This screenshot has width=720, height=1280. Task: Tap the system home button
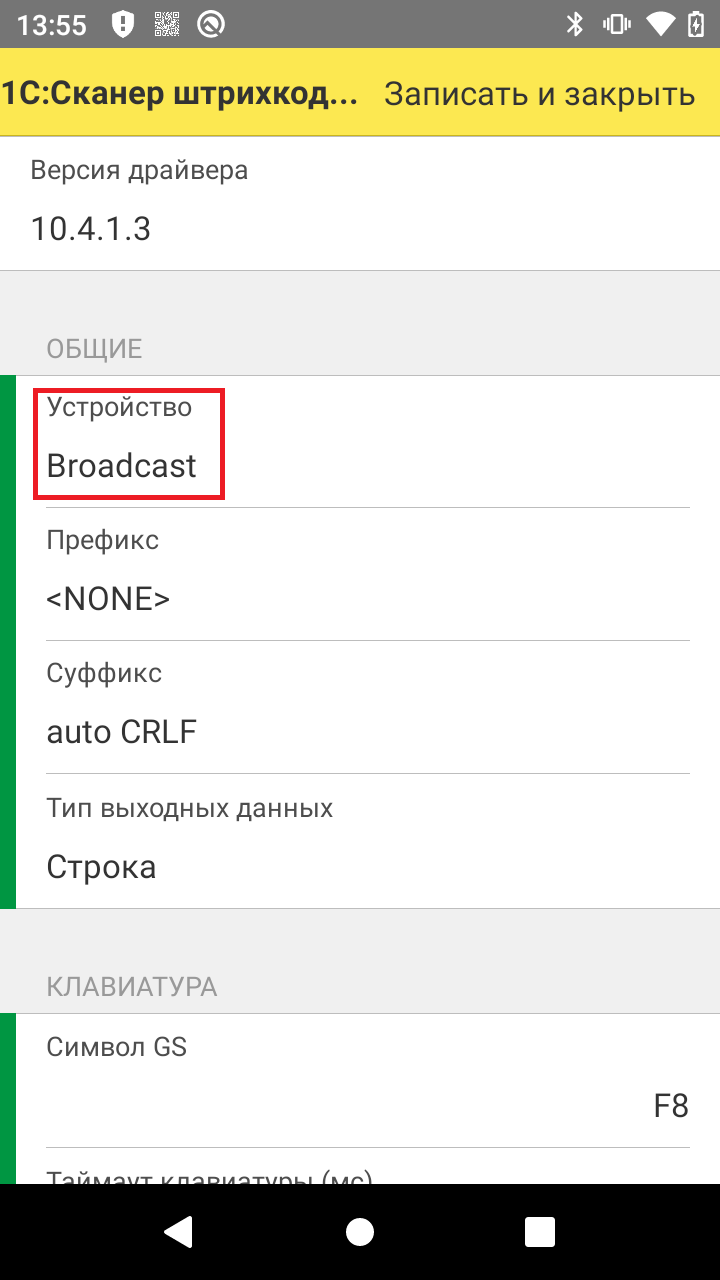point(360,1231)
